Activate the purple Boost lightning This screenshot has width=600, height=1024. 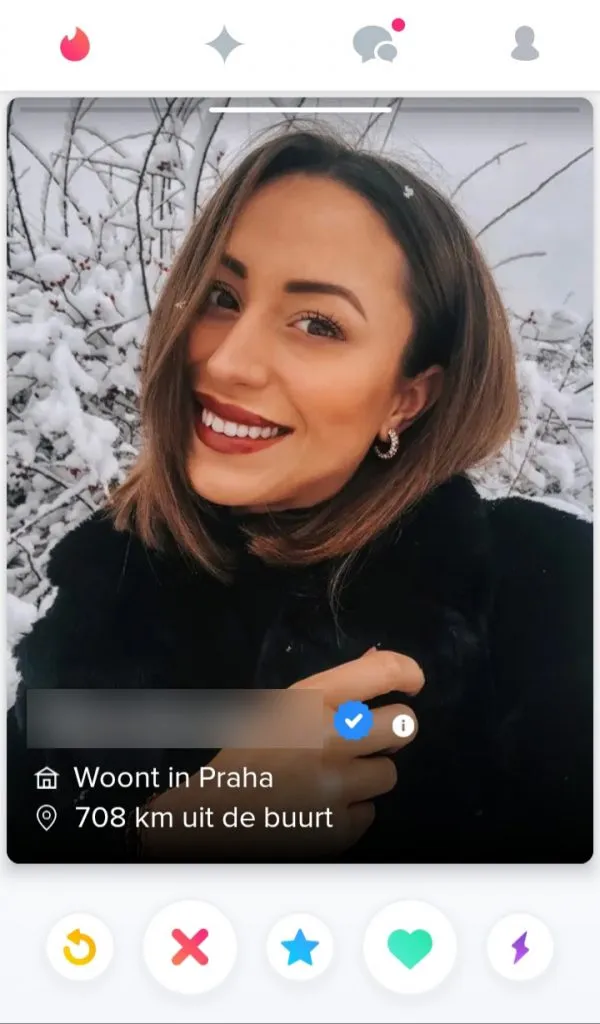(x=520, y=946)
